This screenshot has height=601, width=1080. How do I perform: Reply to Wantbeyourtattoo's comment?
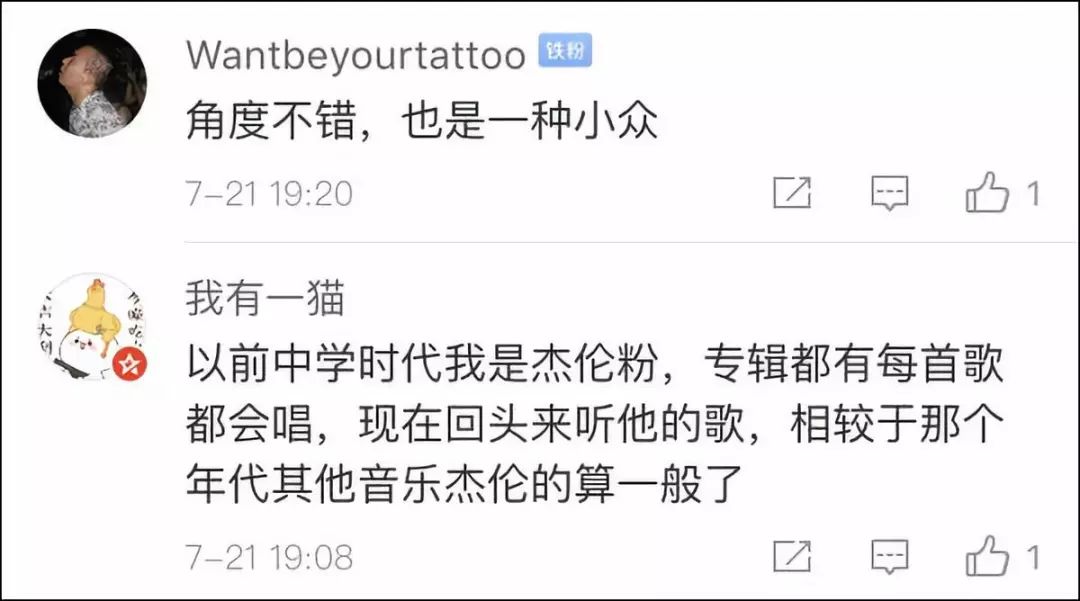click(889, 193)
